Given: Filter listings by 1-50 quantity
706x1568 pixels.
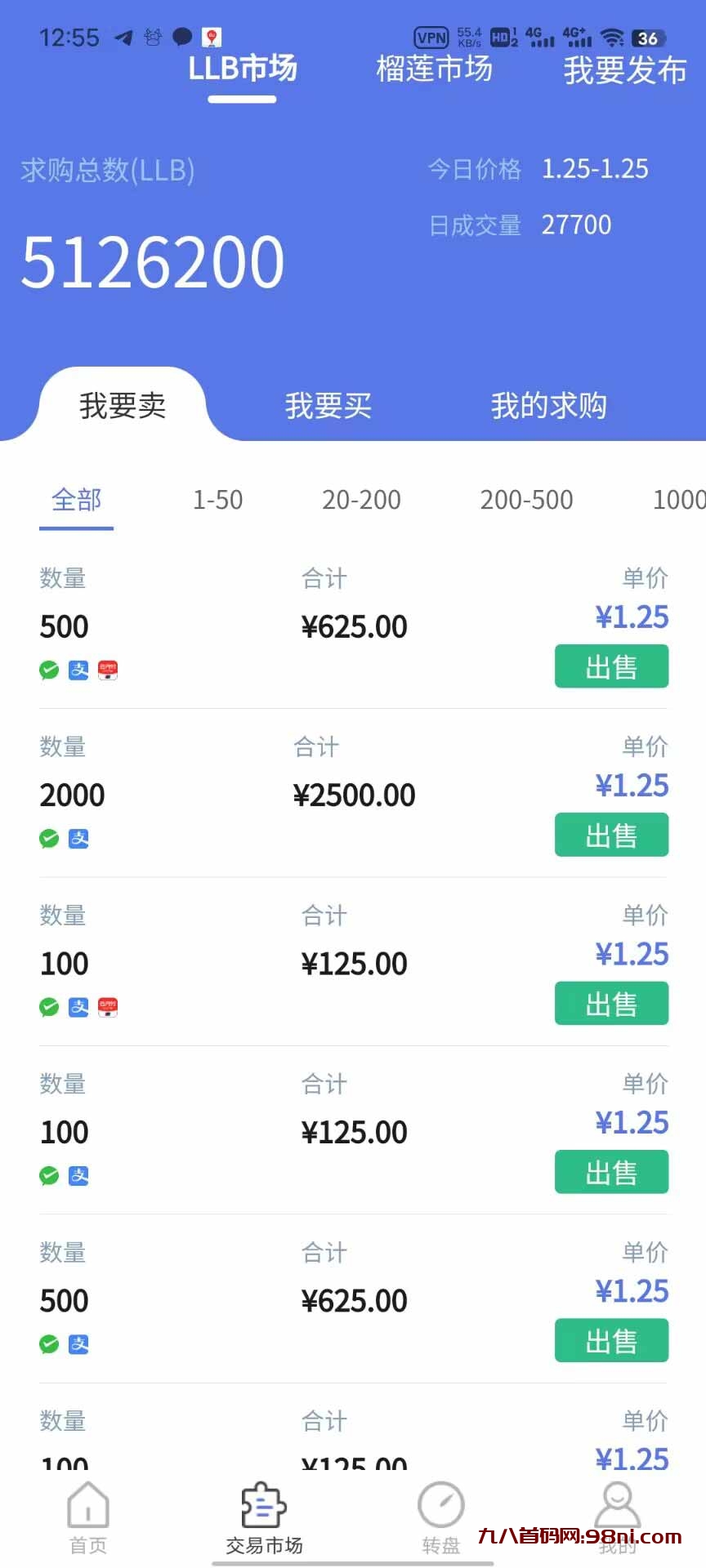Looking at the screenshot, I should [x=217, y=500].
